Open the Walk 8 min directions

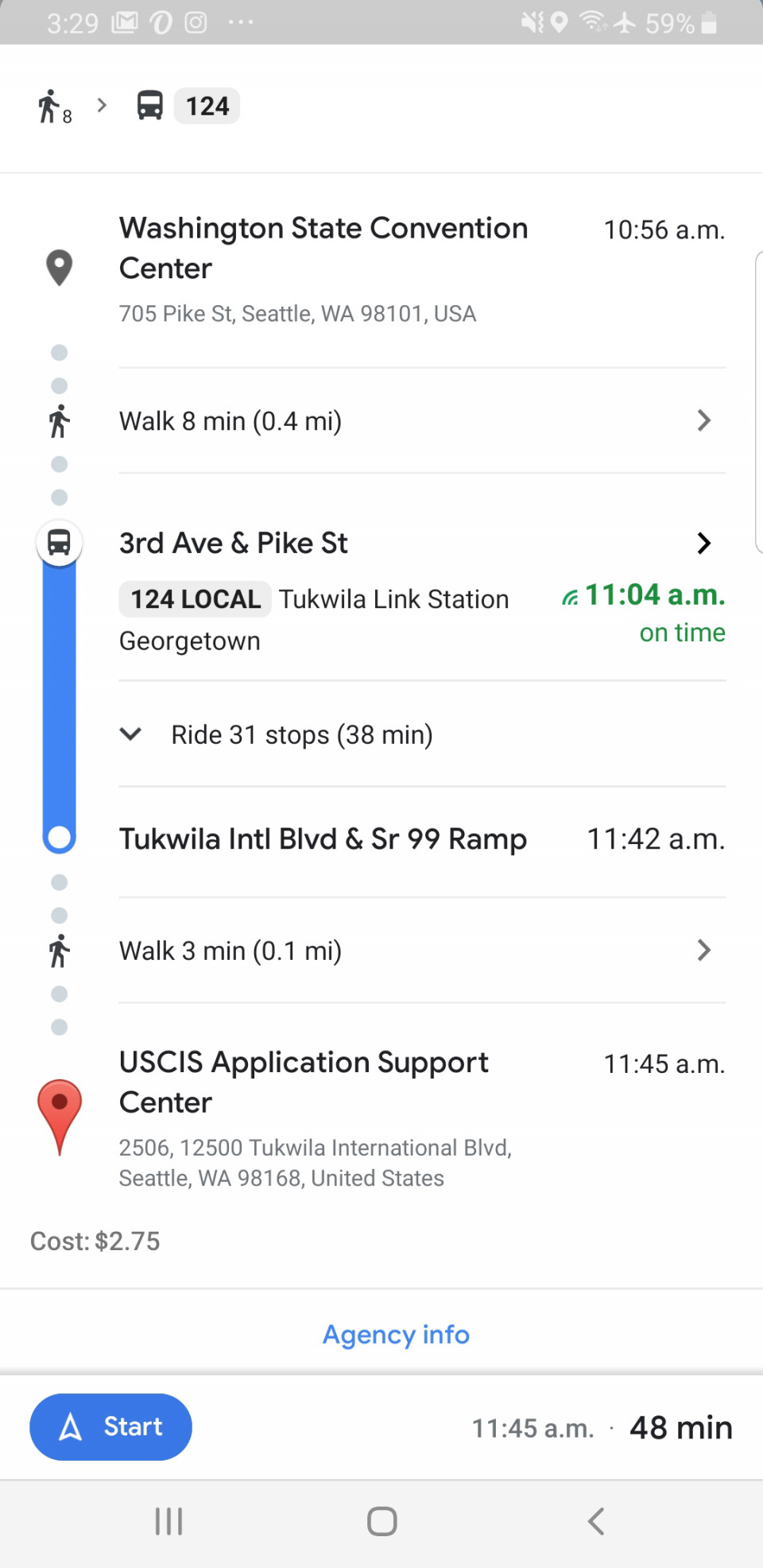pyautogui.click(x=422, y=420)
